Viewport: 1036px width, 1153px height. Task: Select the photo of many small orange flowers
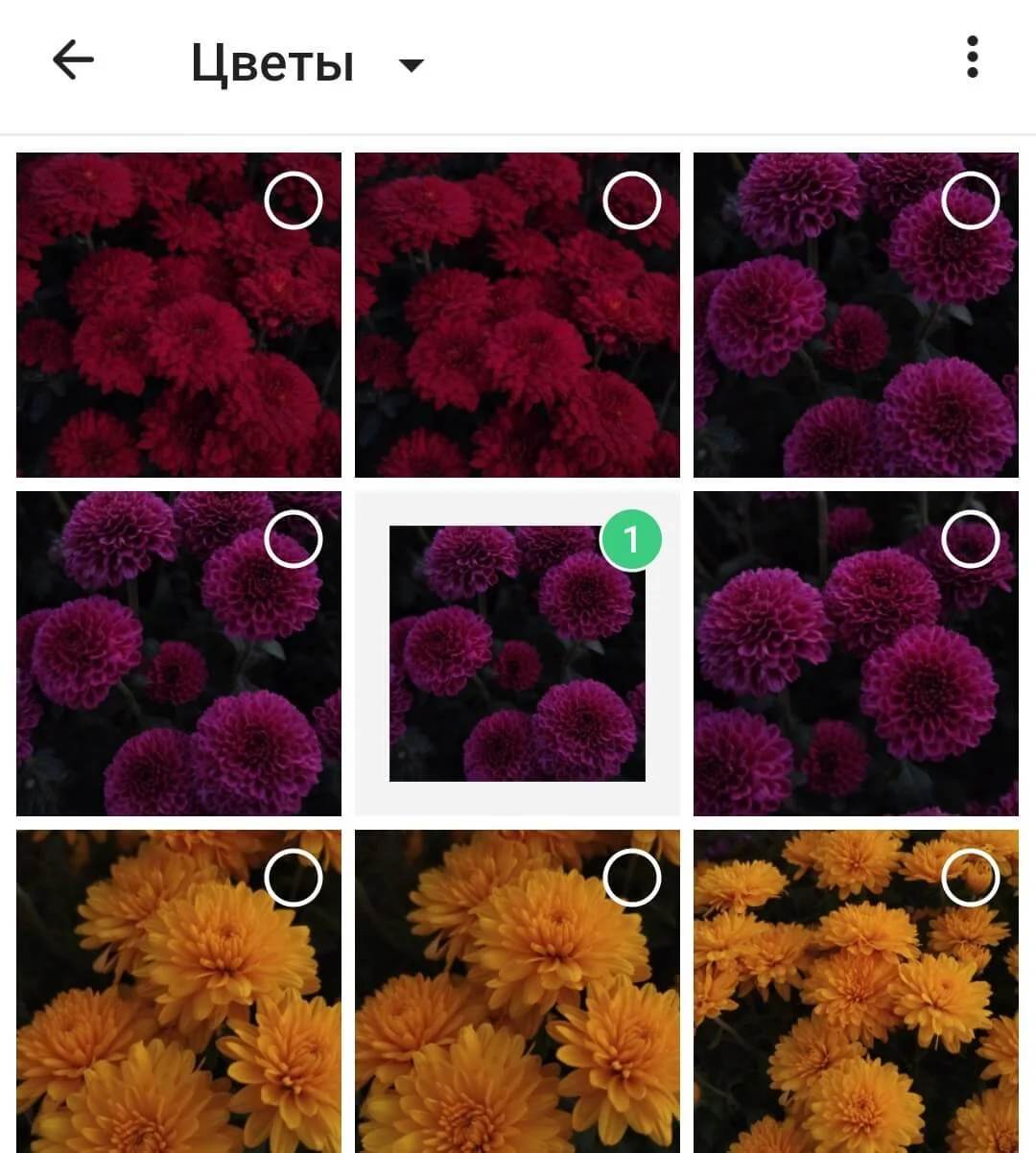[x=970, y=878]
